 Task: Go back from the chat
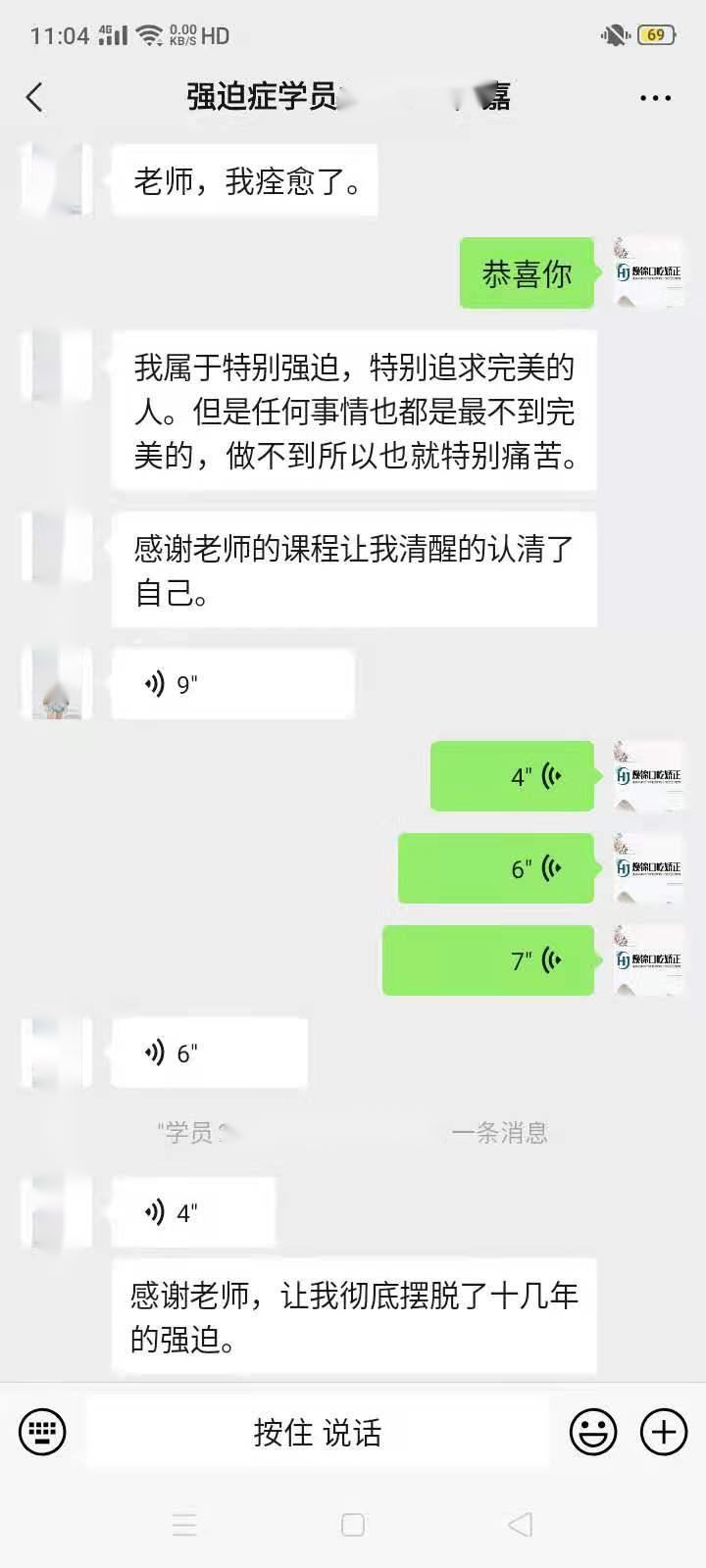(35, 97)
